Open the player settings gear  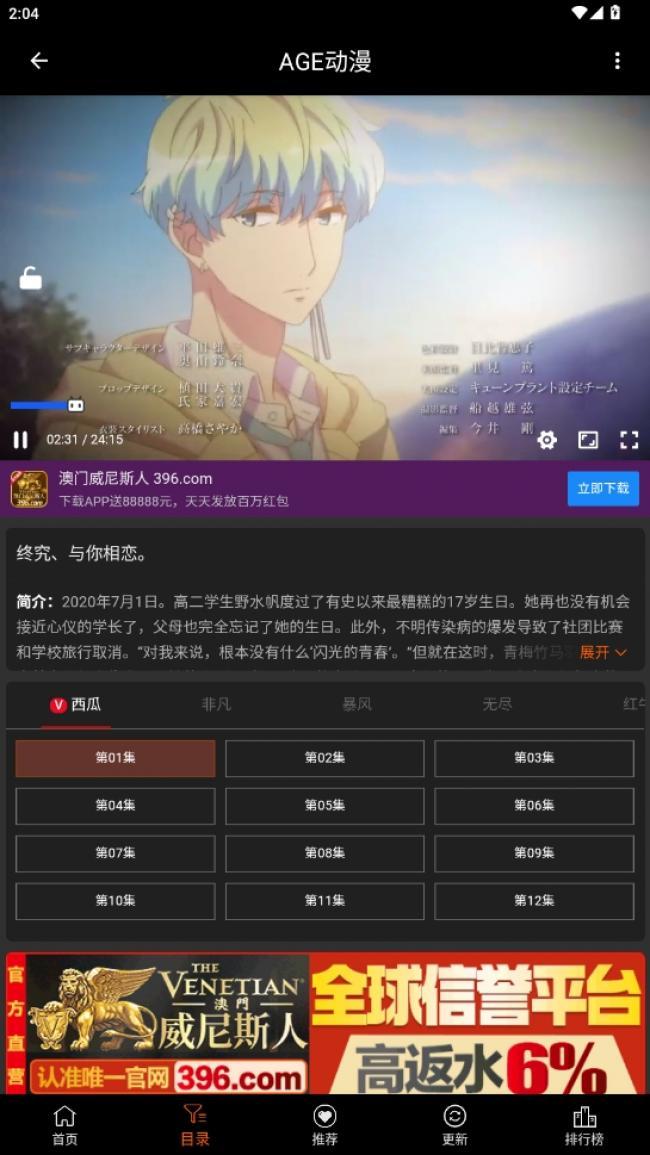[x=547, y=439]
